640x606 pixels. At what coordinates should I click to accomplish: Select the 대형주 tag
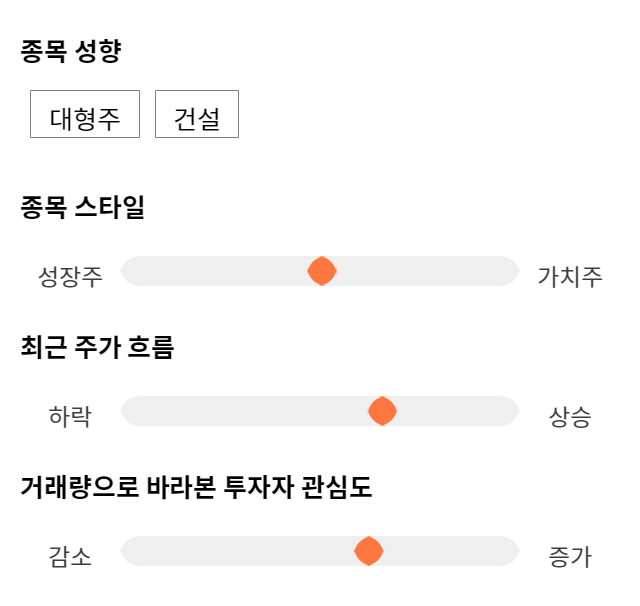(85, 114)
